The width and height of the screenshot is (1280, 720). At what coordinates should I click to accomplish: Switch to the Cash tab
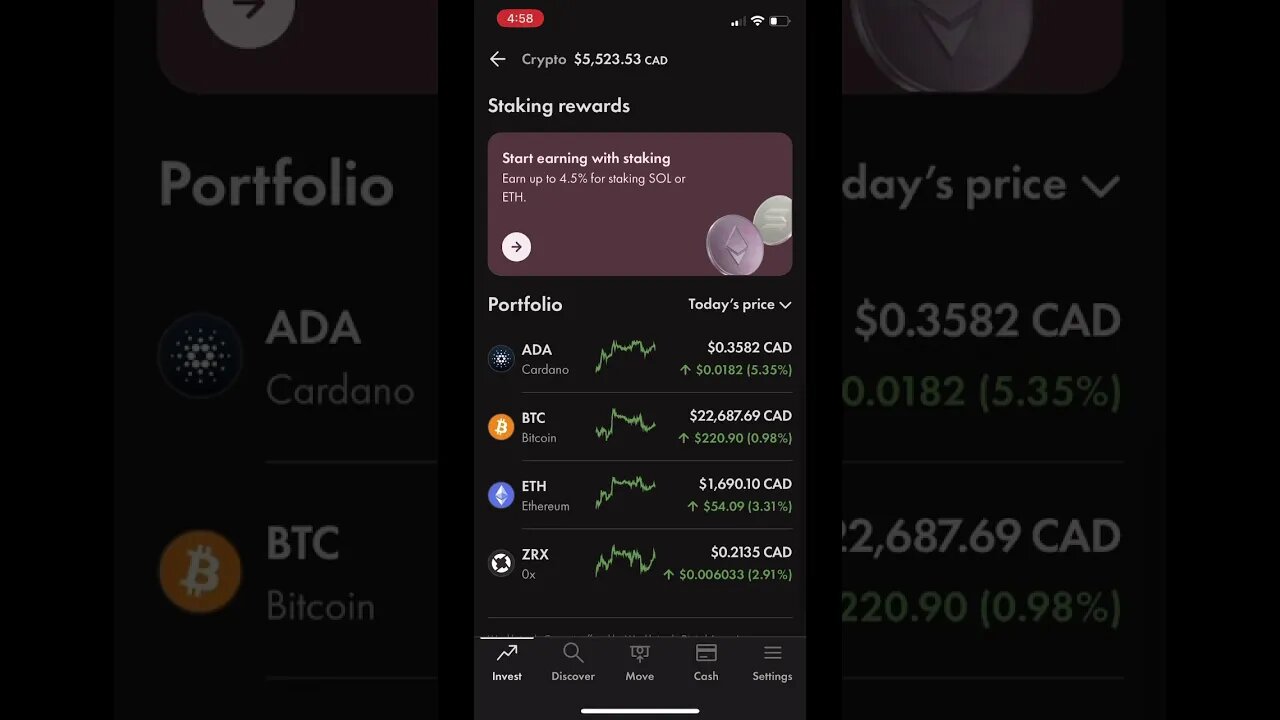(706, 662)
